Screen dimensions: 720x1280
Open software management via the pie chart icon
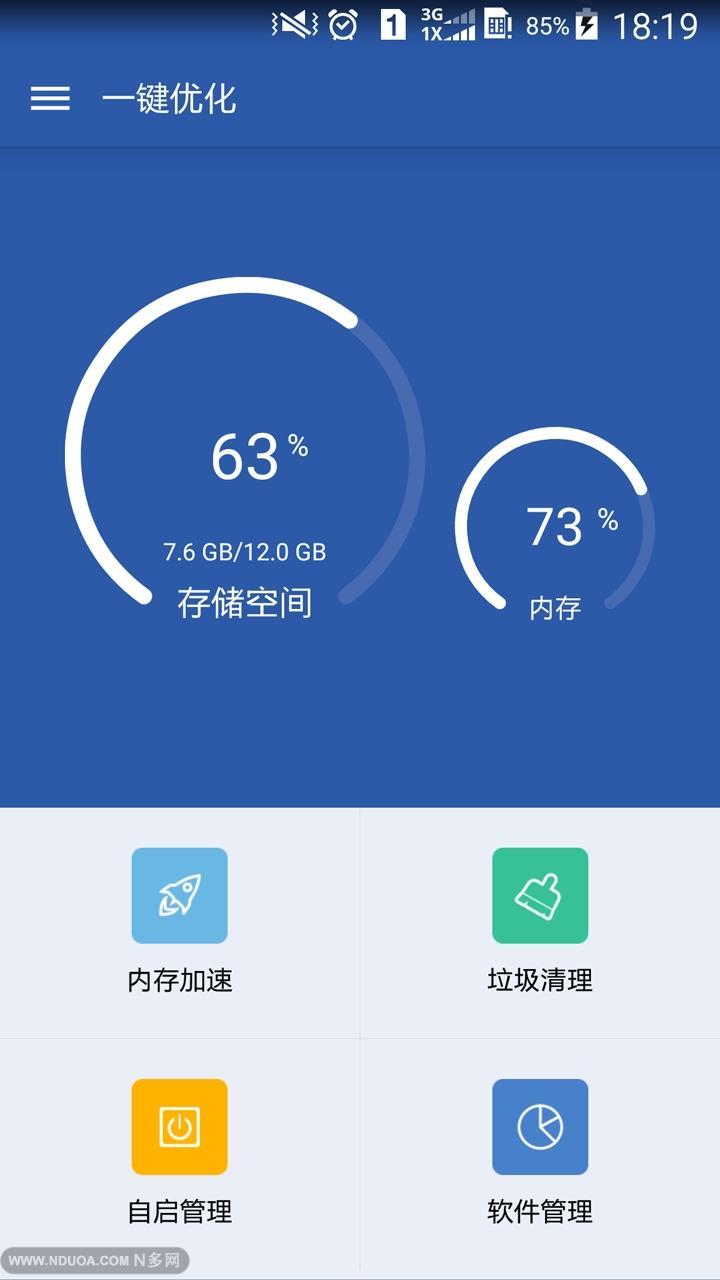point(540,1127)
